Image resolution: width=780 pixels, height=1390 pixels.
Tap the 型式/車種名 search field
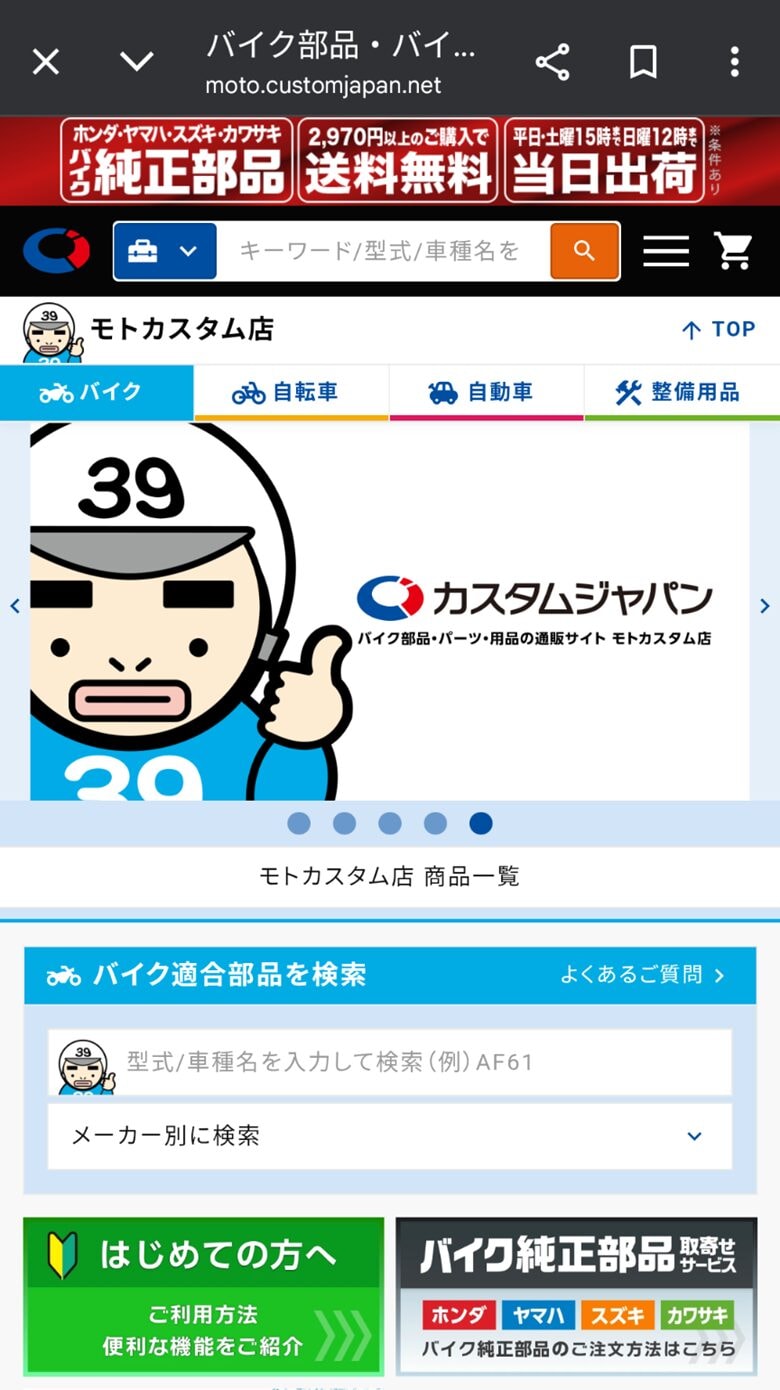(420, 1062)
